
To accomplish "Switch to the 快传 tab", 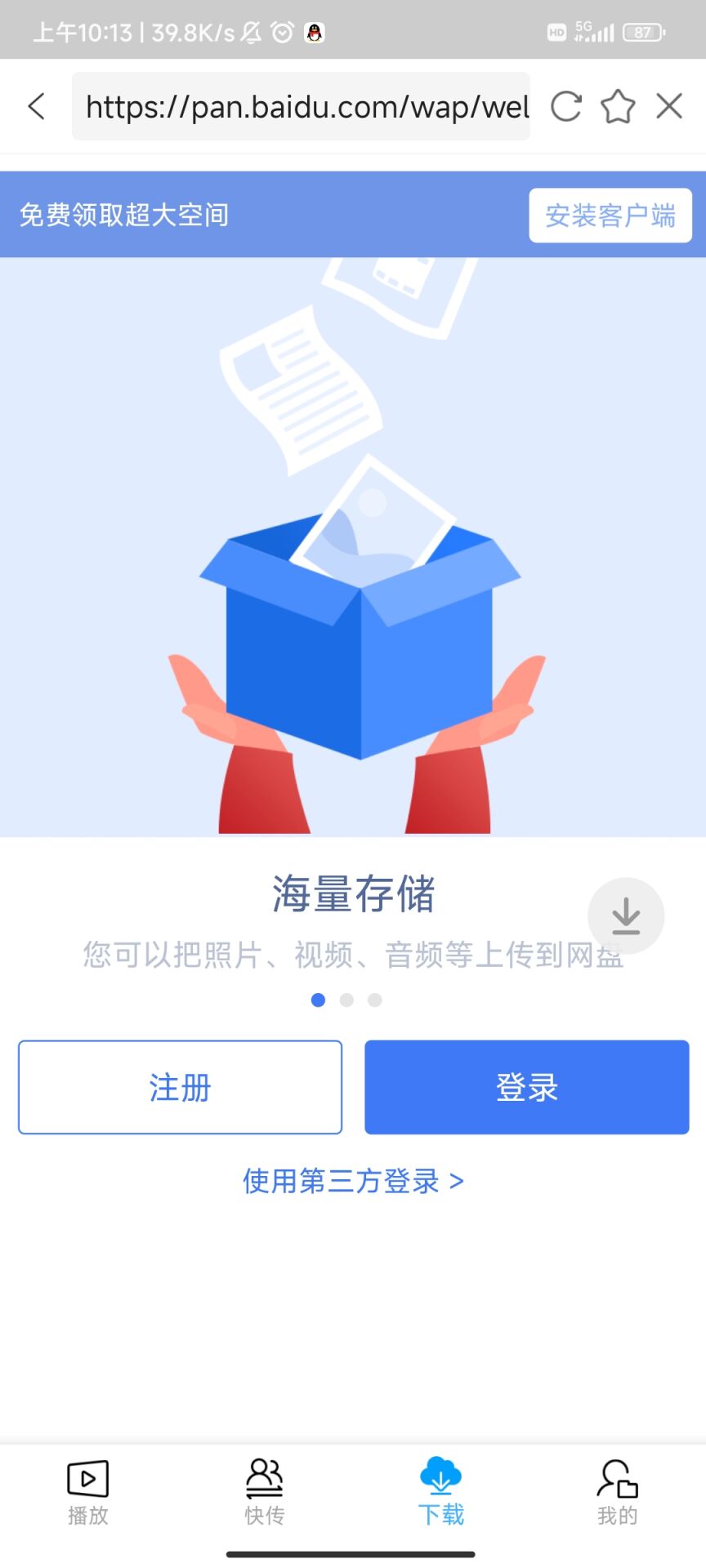I will [265, 1492].
